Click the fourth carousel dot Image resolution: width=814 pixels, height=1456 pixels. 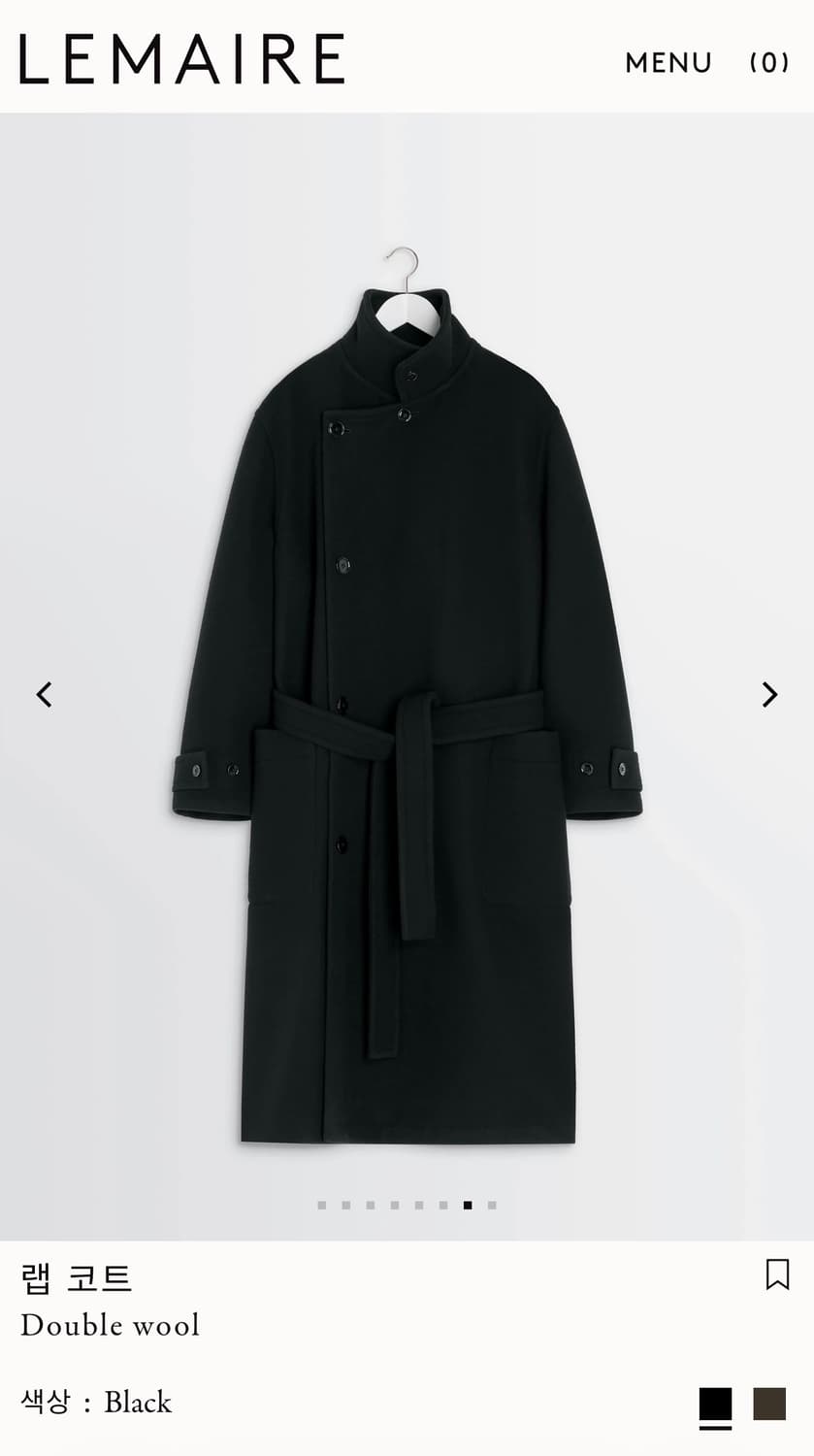(394, 1205)
